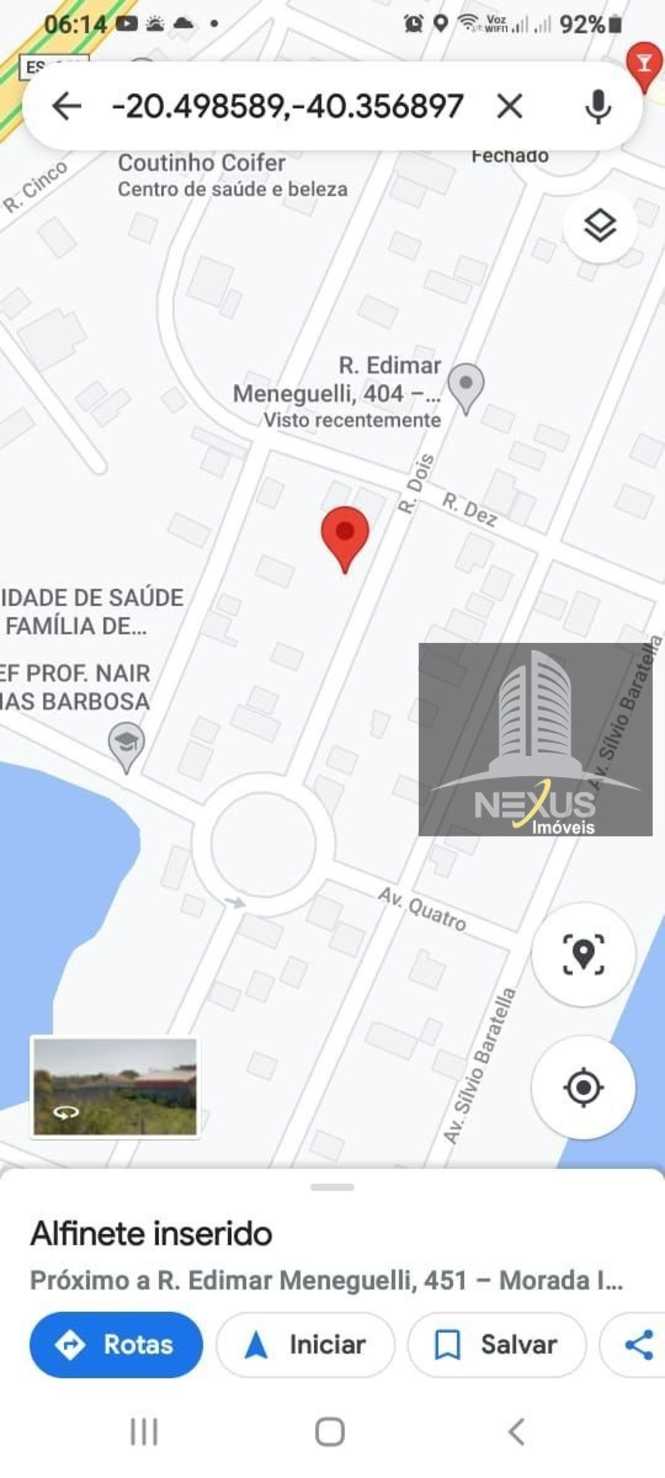Edit the coordinates in the search field
This screenshot has width=665, height=1478.
pos(288,106)
